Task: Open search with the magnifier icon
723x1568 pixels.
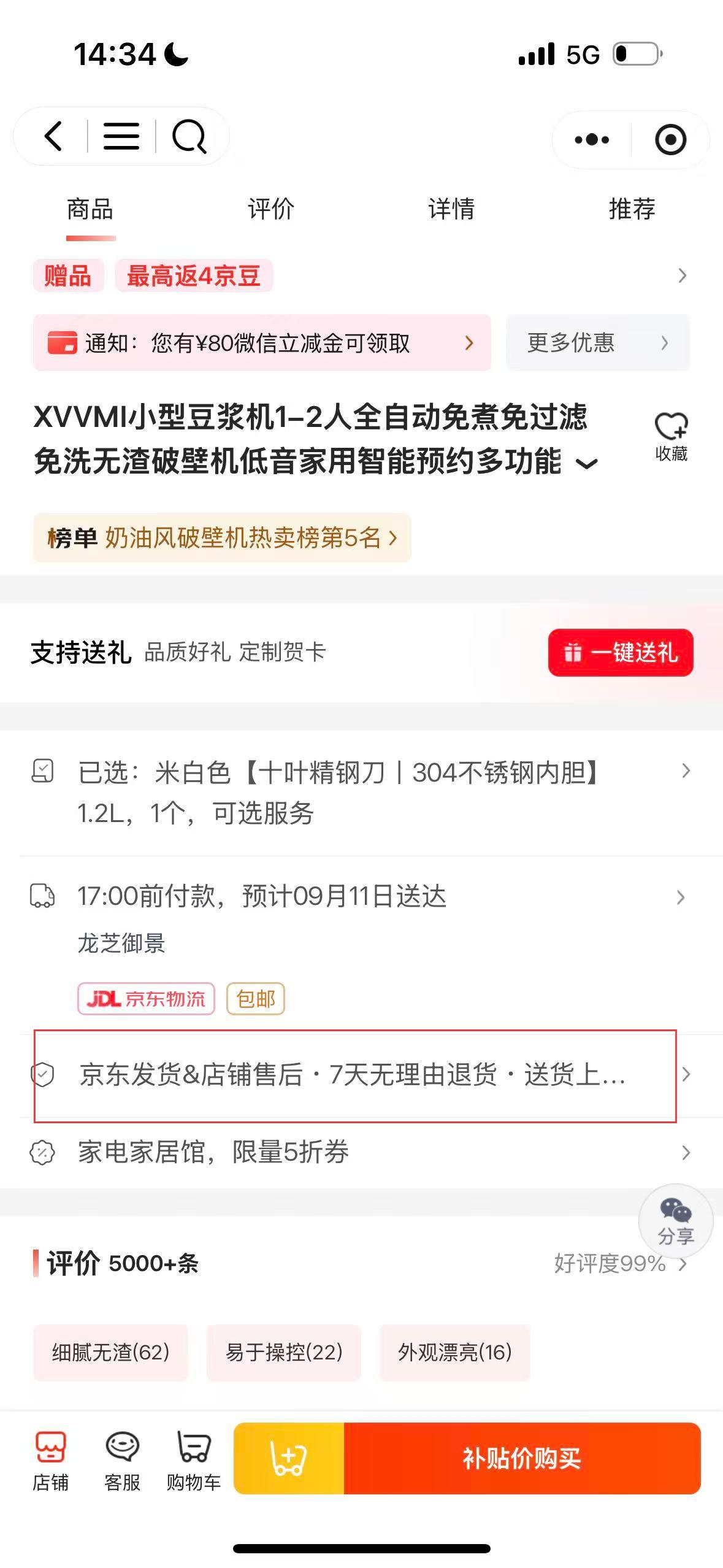Action: click(x=188, y=136)
